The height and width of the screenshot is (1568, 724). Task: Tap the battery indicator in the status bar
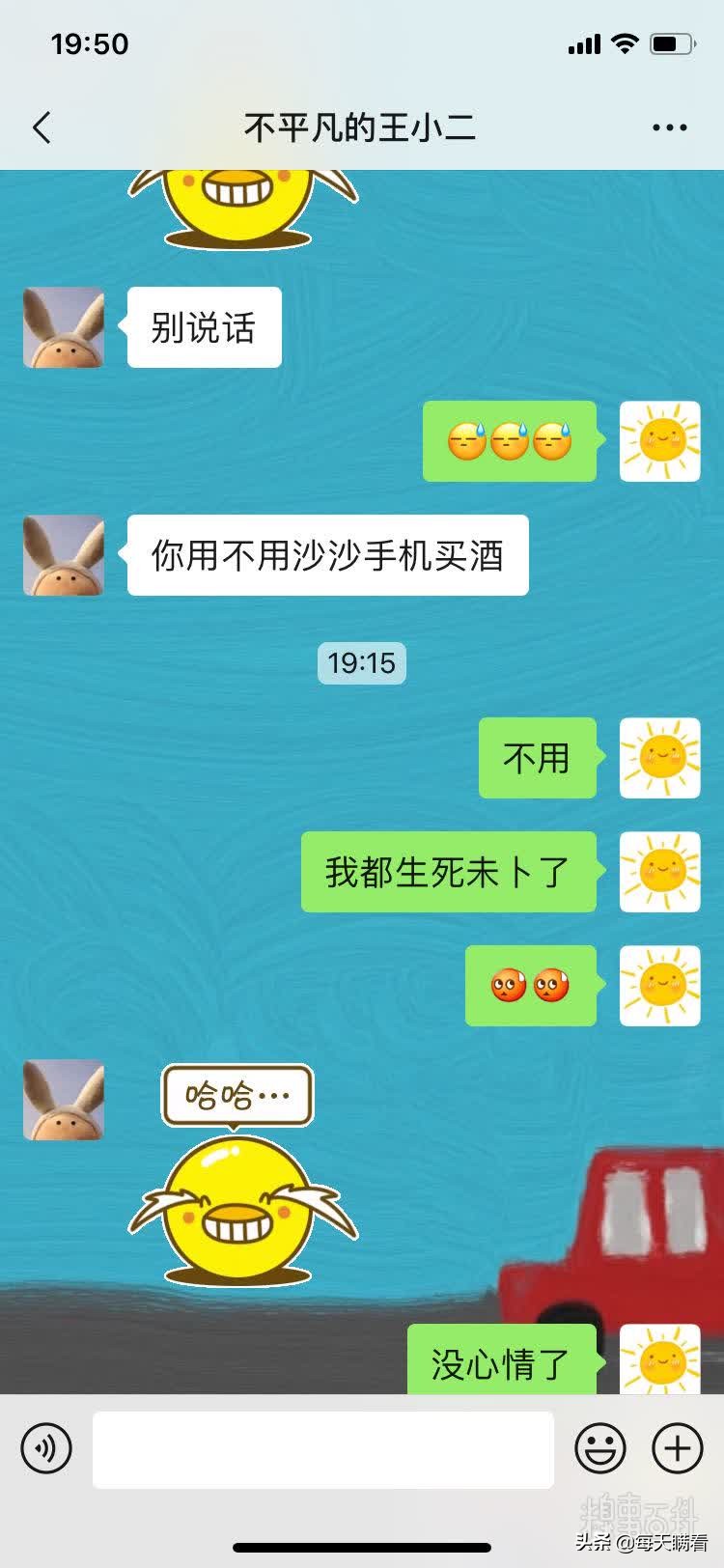675,42
